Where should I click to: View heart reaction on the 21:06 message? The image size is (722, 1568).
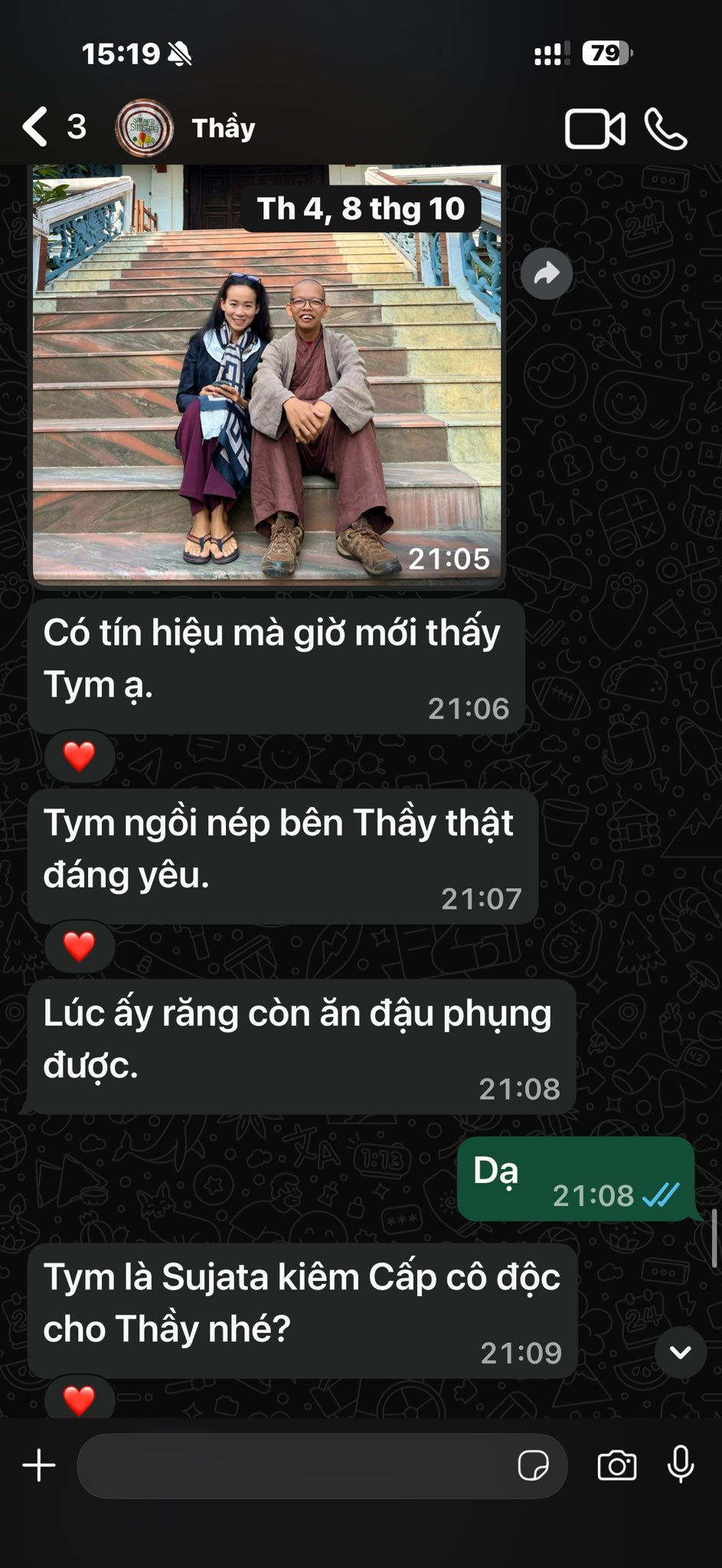pos(80,756)
